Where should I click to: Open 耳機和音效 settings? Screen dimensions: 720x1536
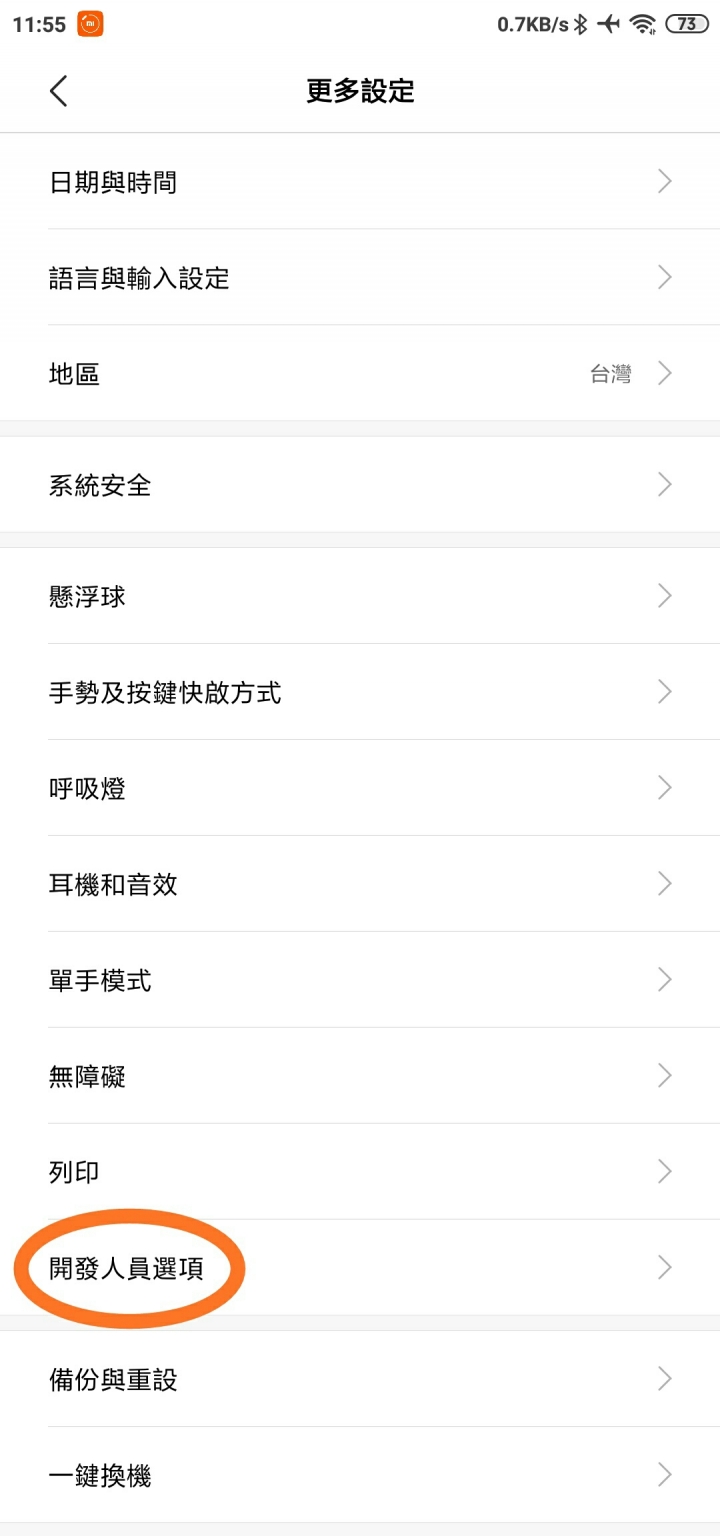(x=360, y=884)
